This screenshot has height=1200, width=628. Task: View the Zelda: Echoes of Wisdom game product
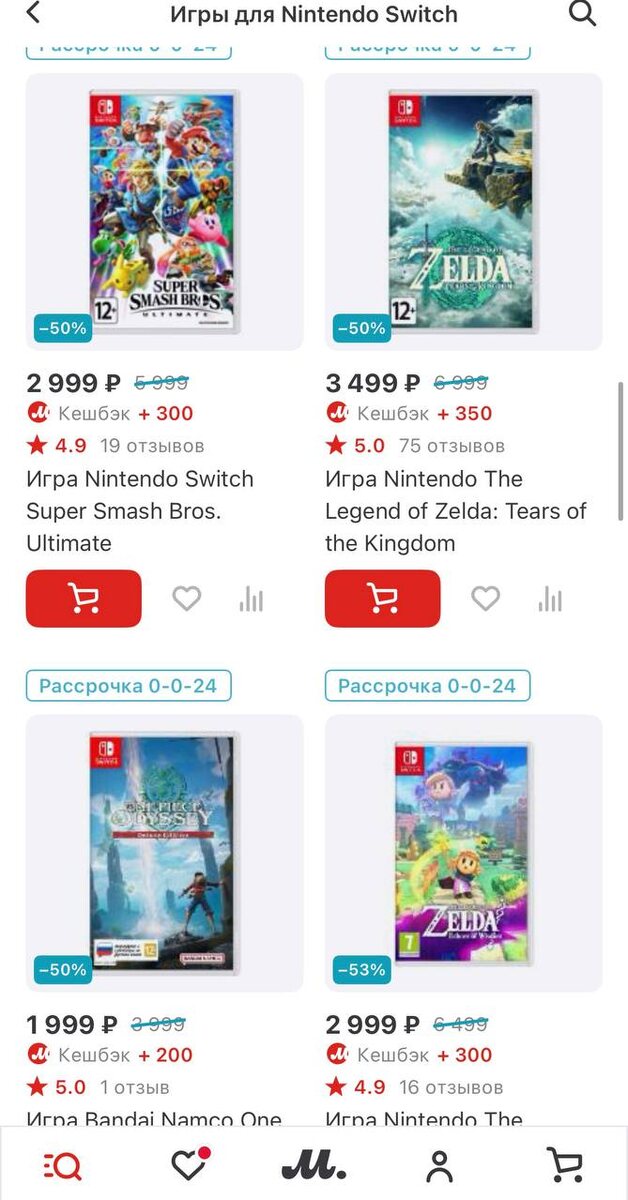[x=463, y=853]
